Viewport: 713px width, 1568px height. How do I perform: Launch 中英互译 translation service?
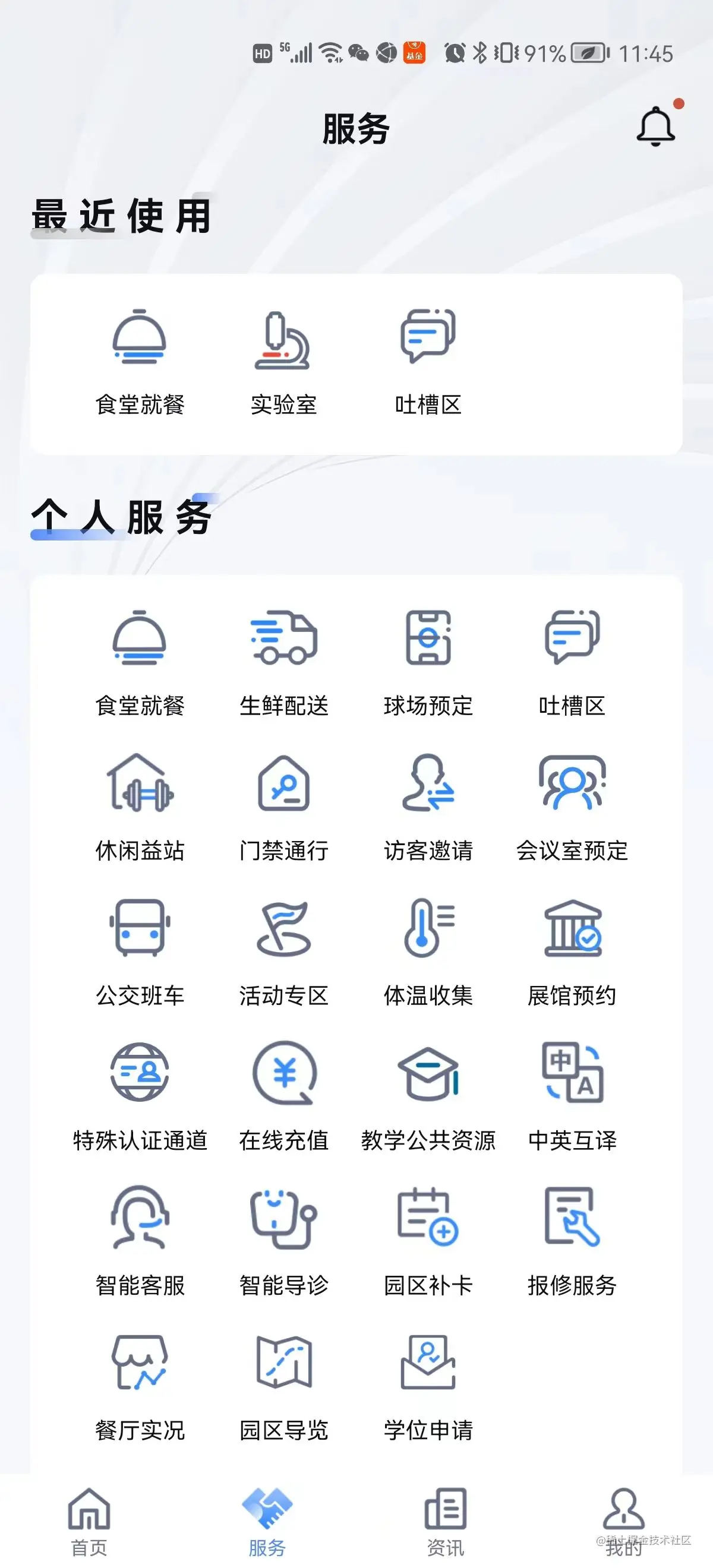[x=572, y=1097]
